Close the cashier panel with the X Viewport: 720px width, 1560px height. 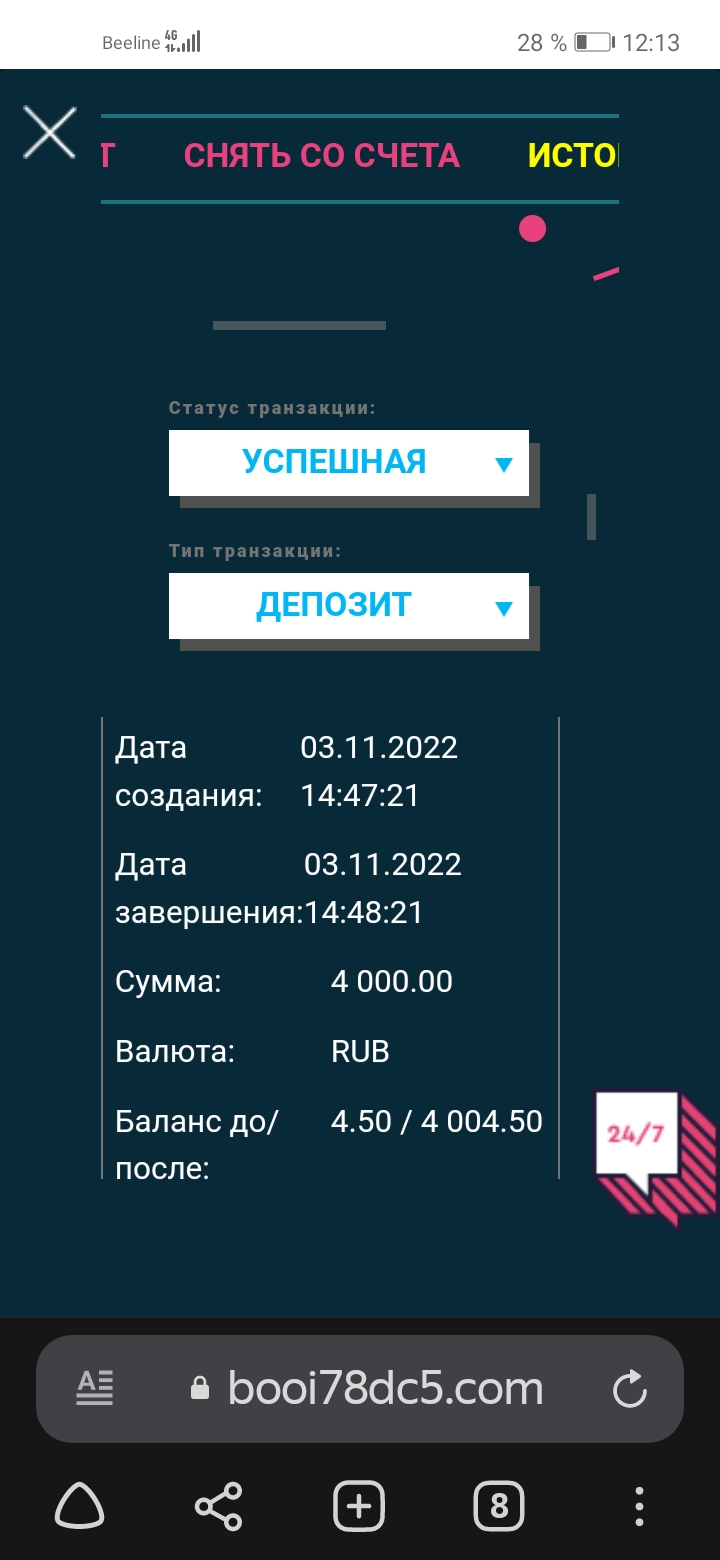pos(50,133)
